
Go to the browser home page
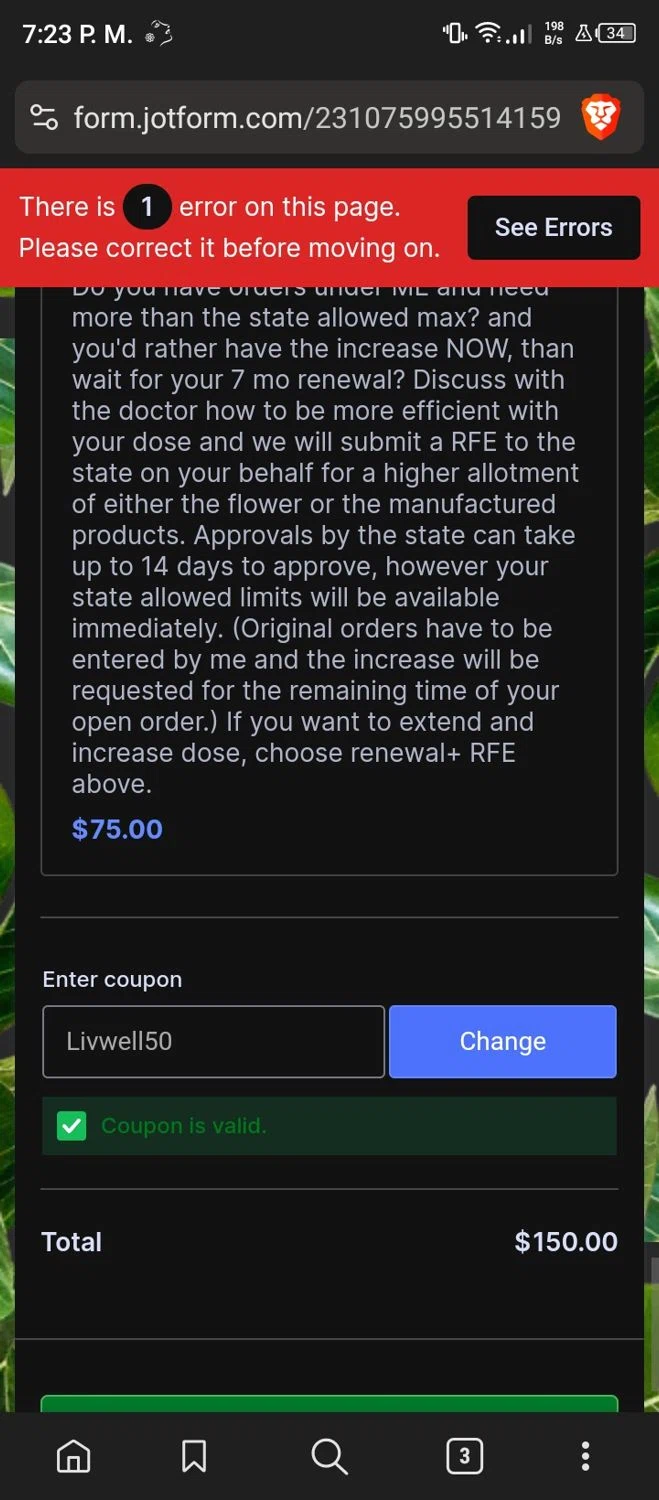pyautogui.click(x=73, y=1456)
